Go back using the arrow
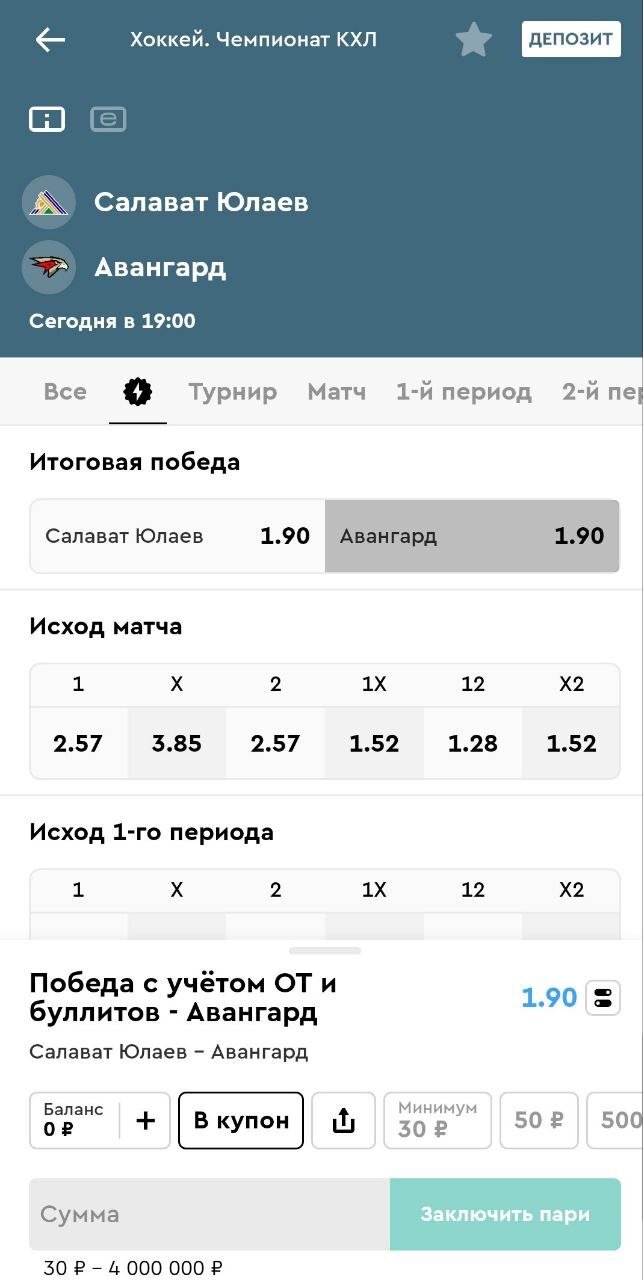Viewport: 643px width, 1280px height. (x=49, y=40)
